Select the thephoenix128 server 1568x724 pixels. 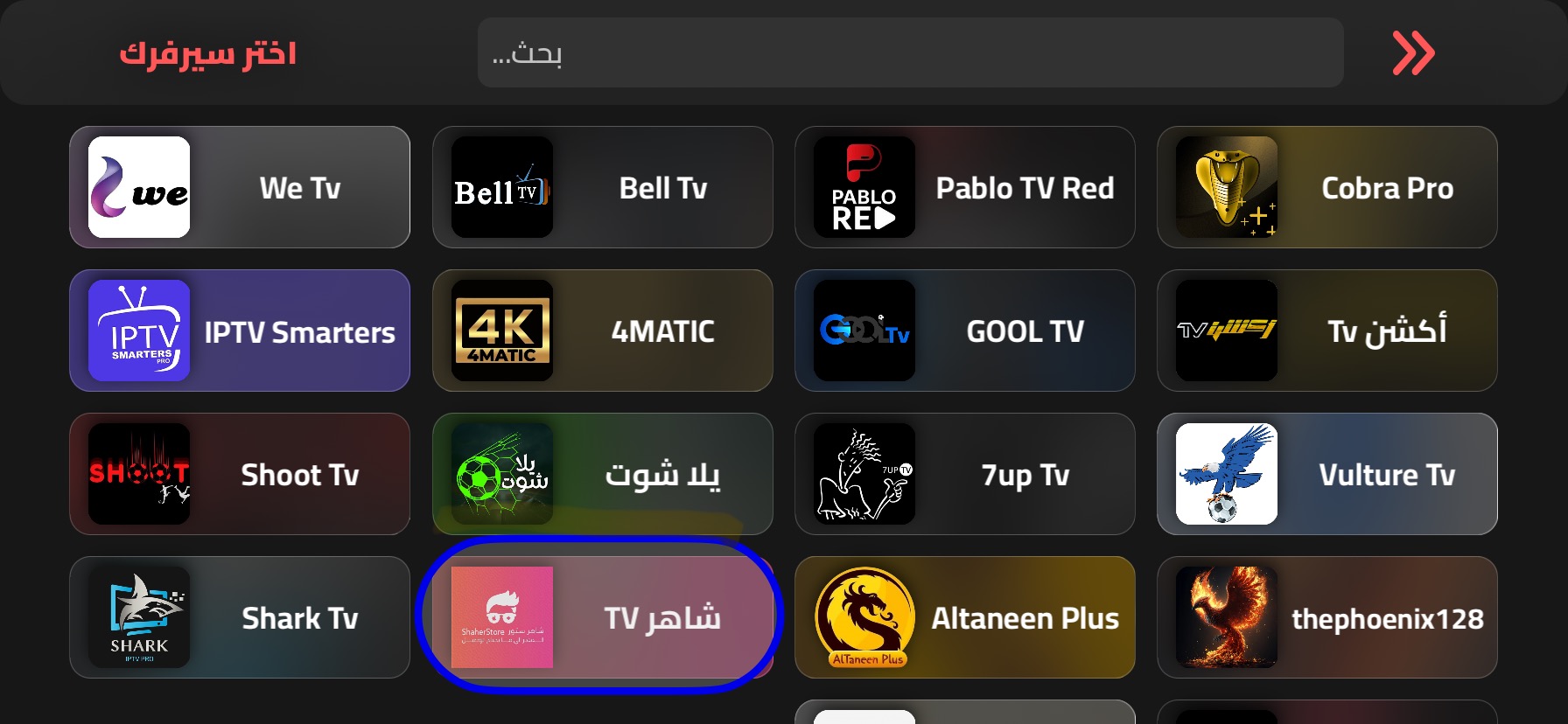pyautogui.click(x=1326, y=617)
